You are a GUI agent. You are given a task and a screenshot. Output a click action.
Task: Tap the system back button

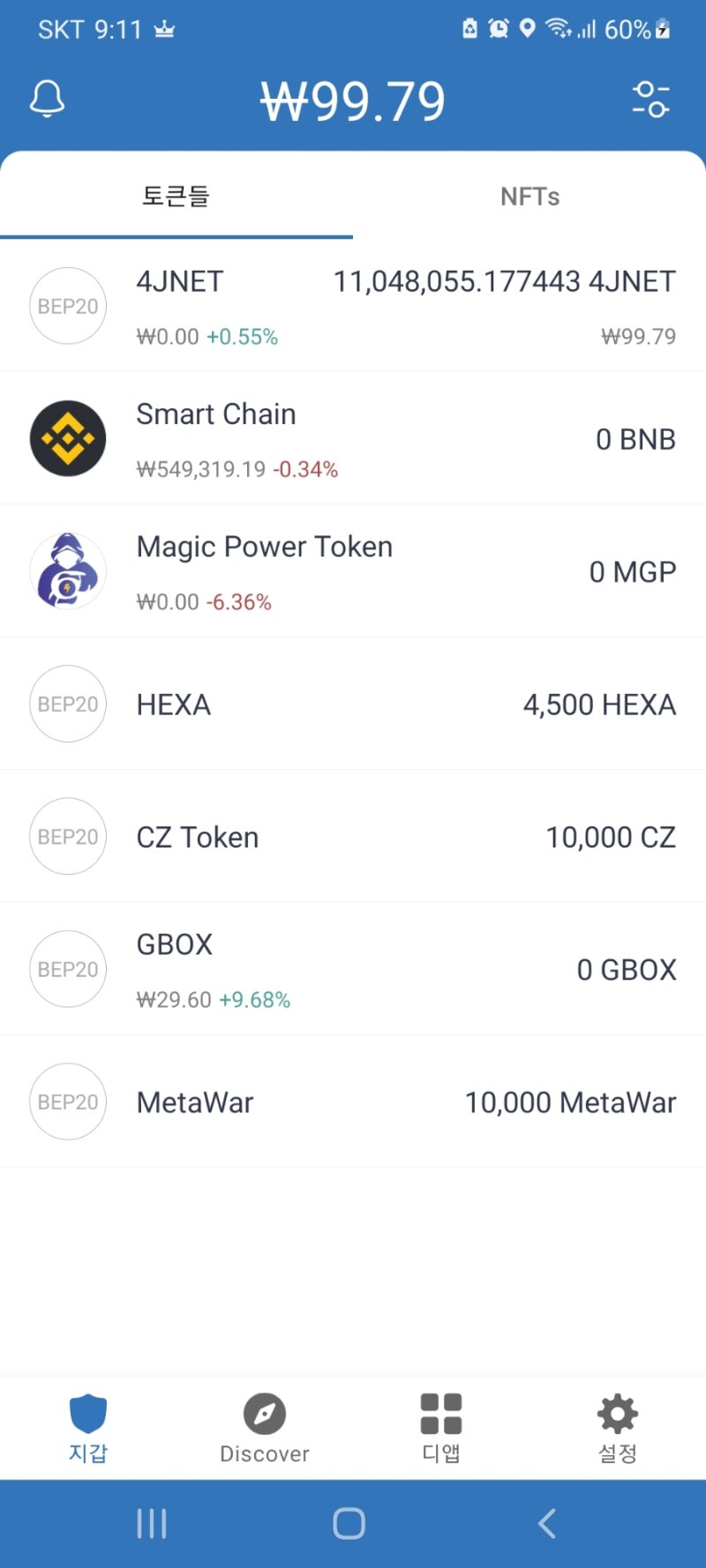point(547,1523)
